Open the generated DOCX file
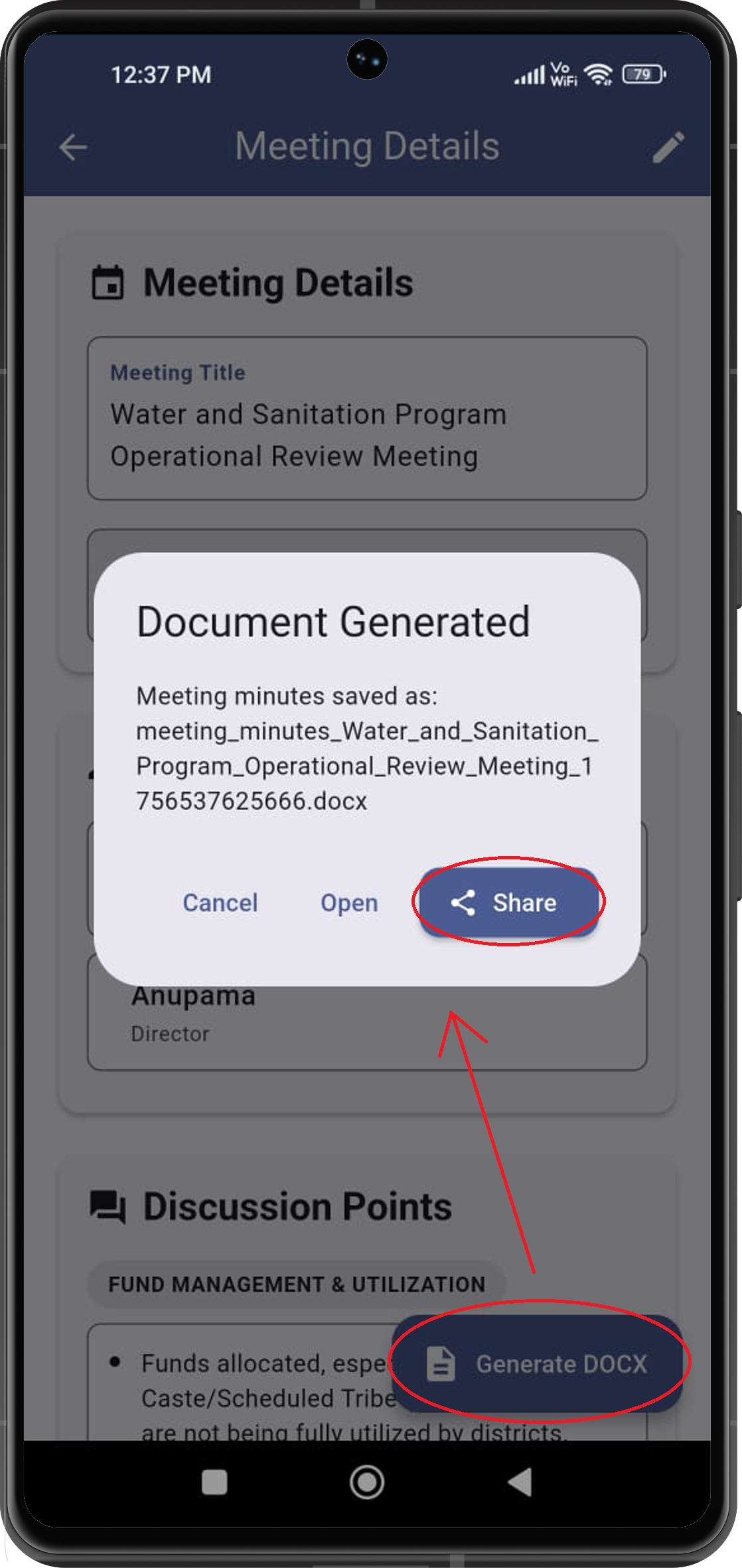The width and height of the screenshot is (742, 1568). click(349, 903)
